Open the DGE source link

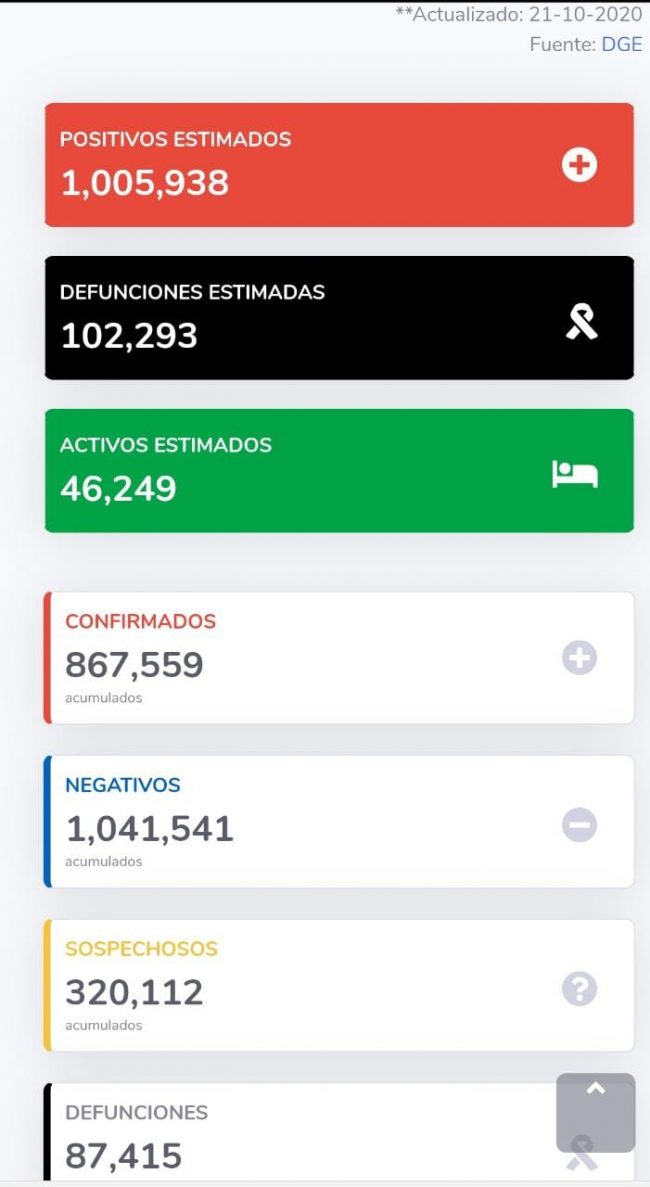point(621,44)
